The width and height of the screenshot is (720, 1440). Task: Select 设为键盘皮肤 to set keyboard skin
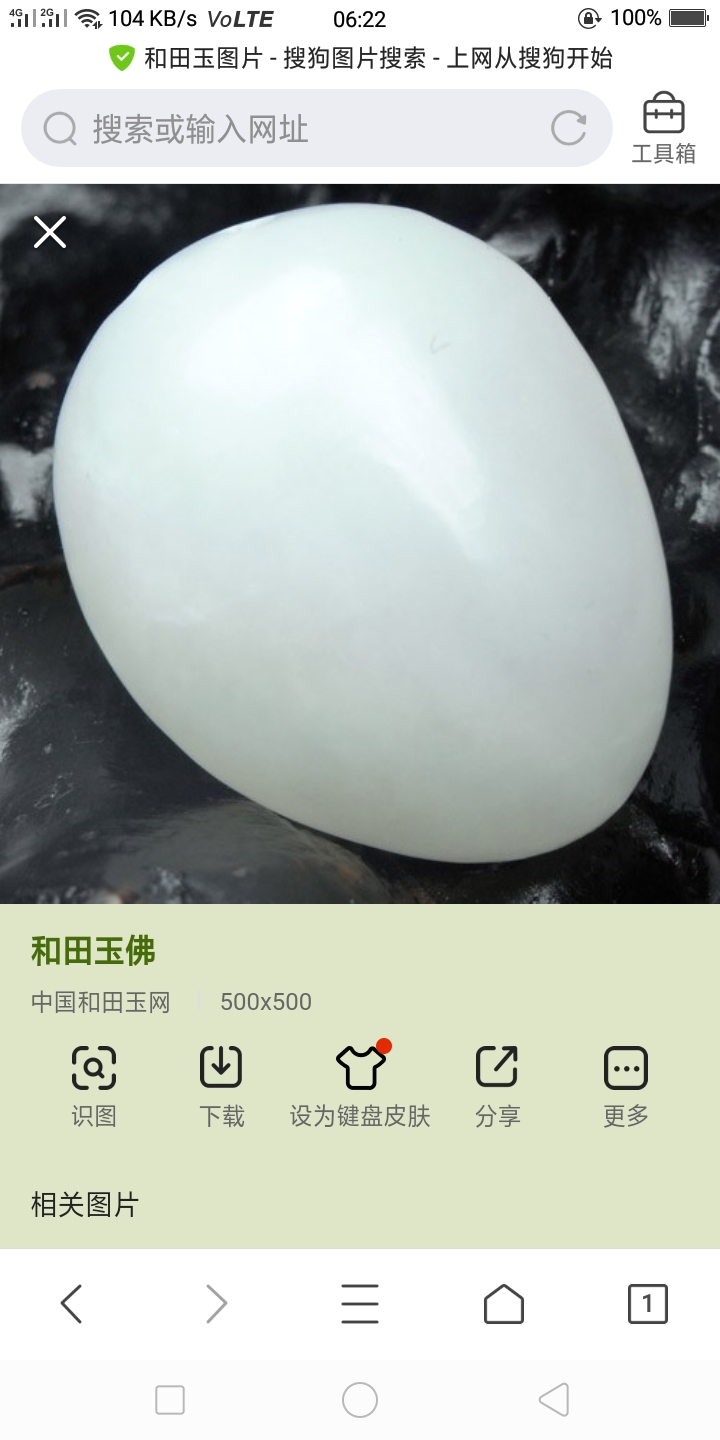360,1087
